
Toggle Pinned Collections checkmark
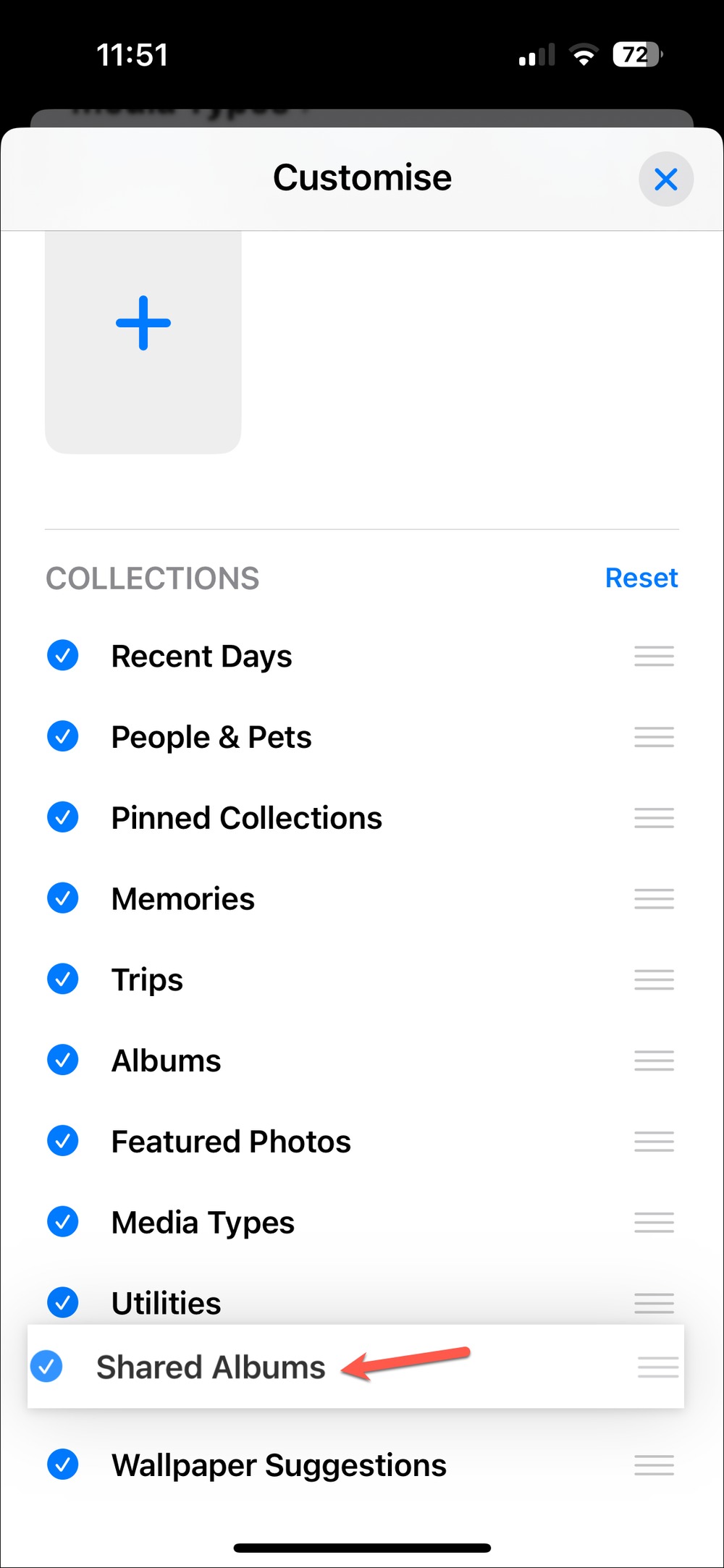[63, 817]
